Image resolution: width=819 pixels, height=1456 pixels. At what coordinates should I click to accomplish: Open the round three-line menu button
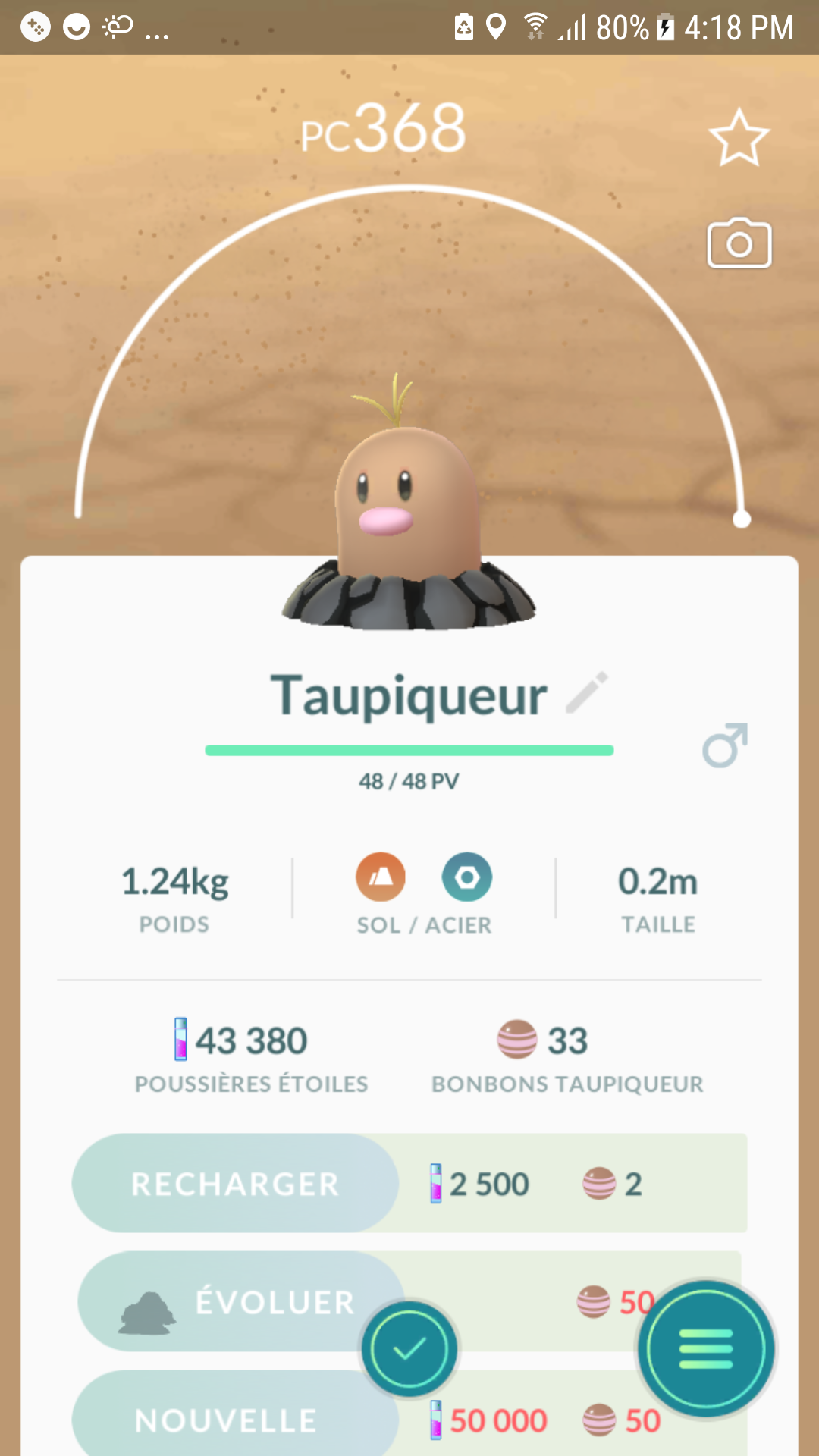click(706, 1349)
